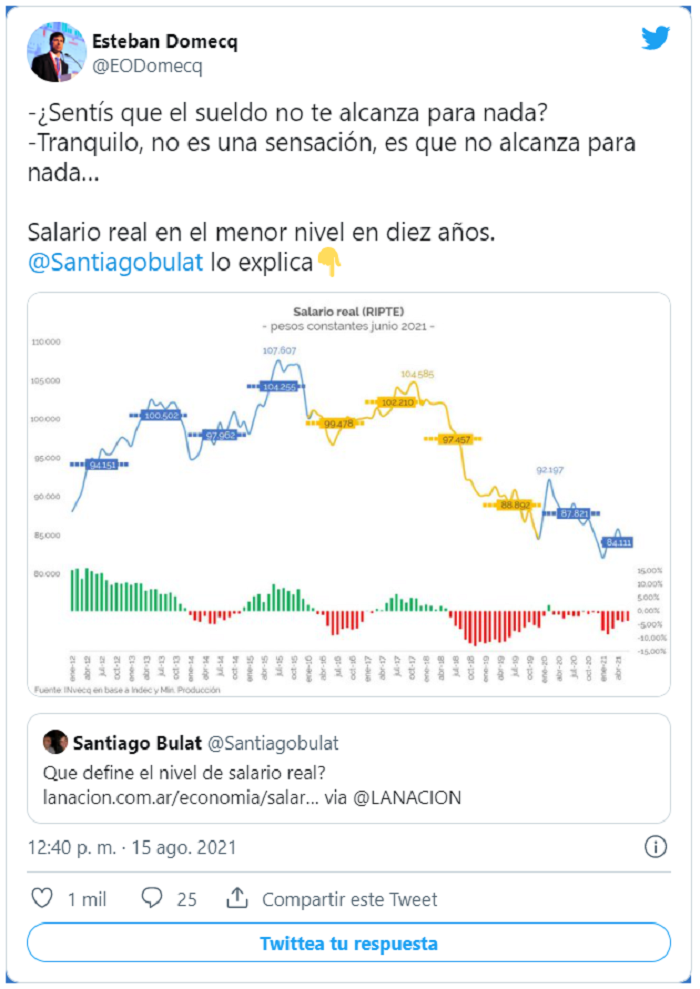Viewport: 700px width, 989px height.
Task: Open the tweet timestamp 12:40 p. m.
Action: pos(132,847)
